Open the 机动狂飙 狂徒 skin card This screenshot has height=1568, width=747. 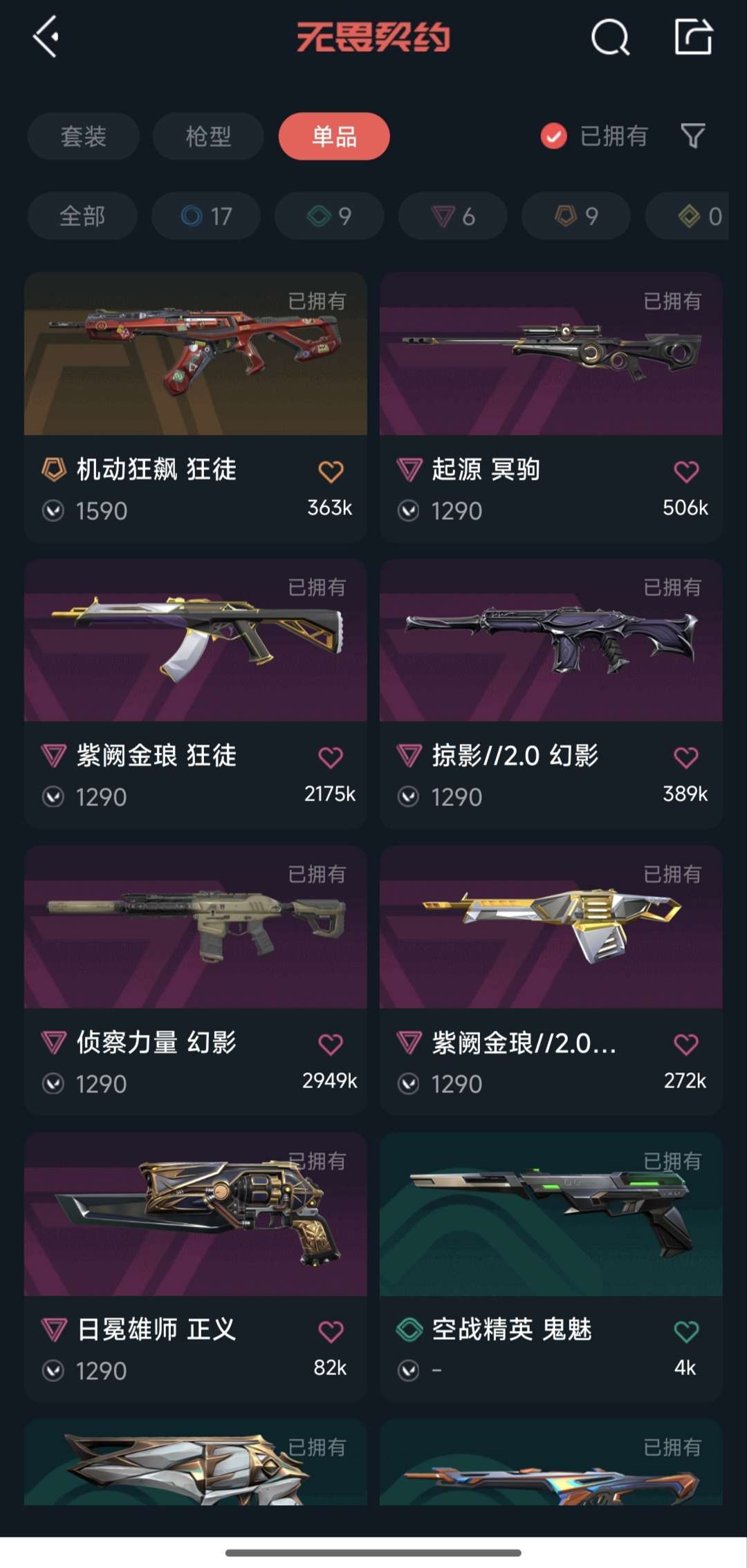coord(196,407)
